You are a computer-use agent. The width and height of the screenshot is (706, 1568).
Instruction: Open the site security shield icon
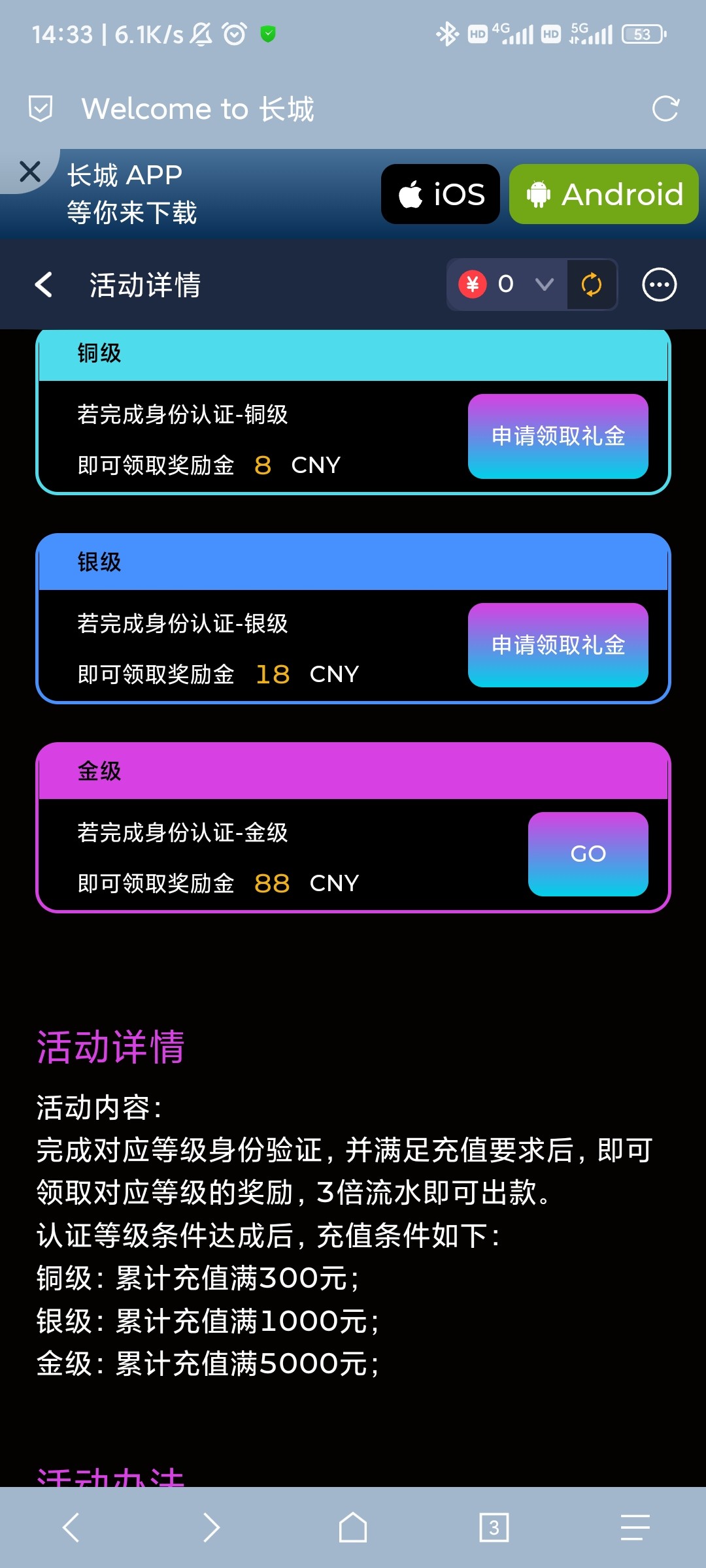coord(41,108)
